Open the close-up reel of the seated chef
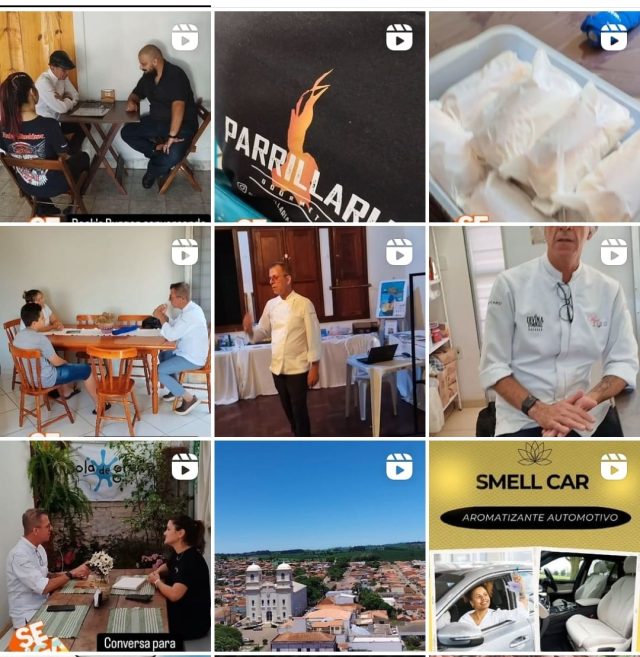Viewport: 640px width, 657px height. point(534,331)
